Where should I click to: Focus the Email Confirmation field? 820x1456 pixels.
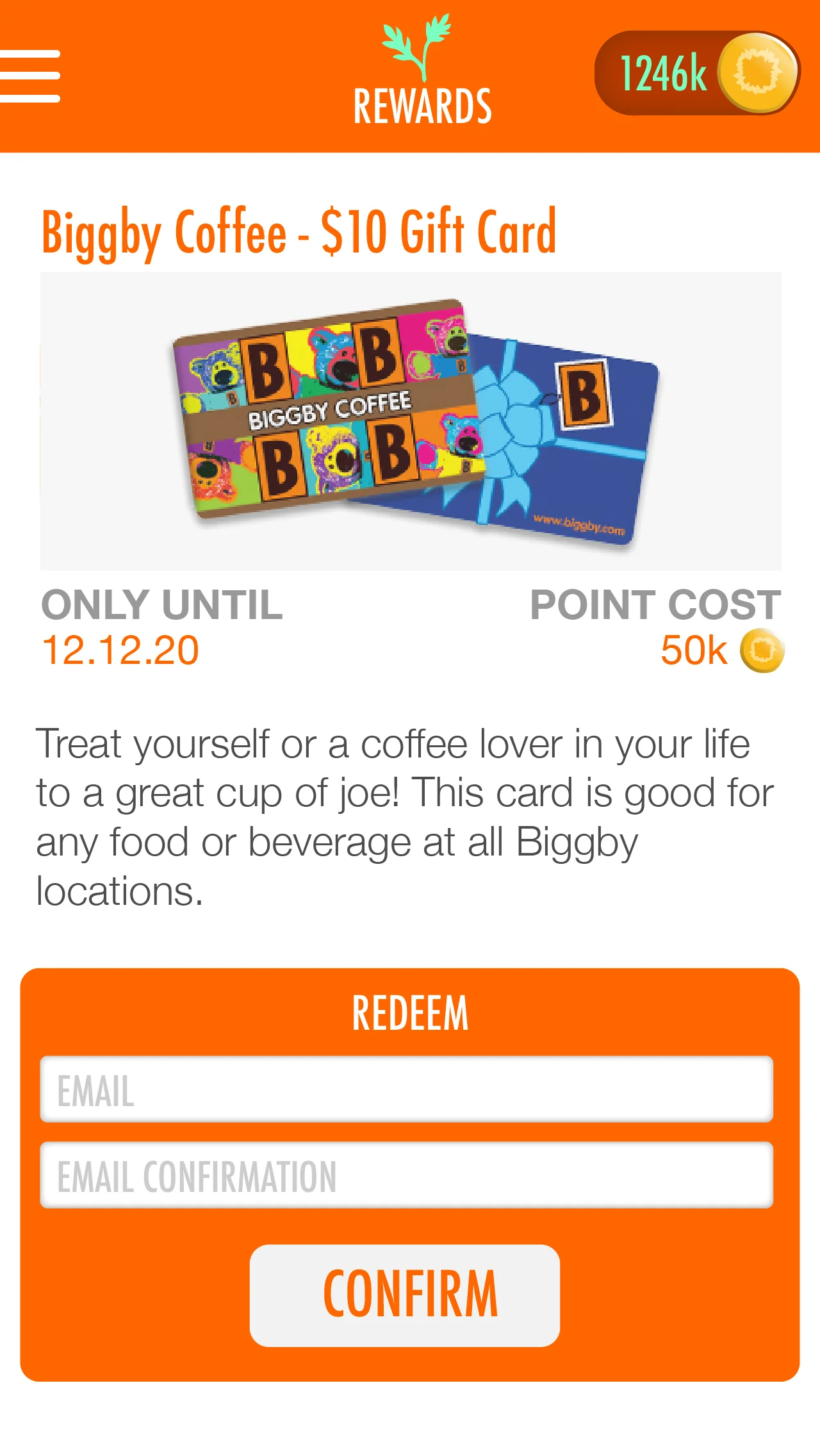point(407,1175)
